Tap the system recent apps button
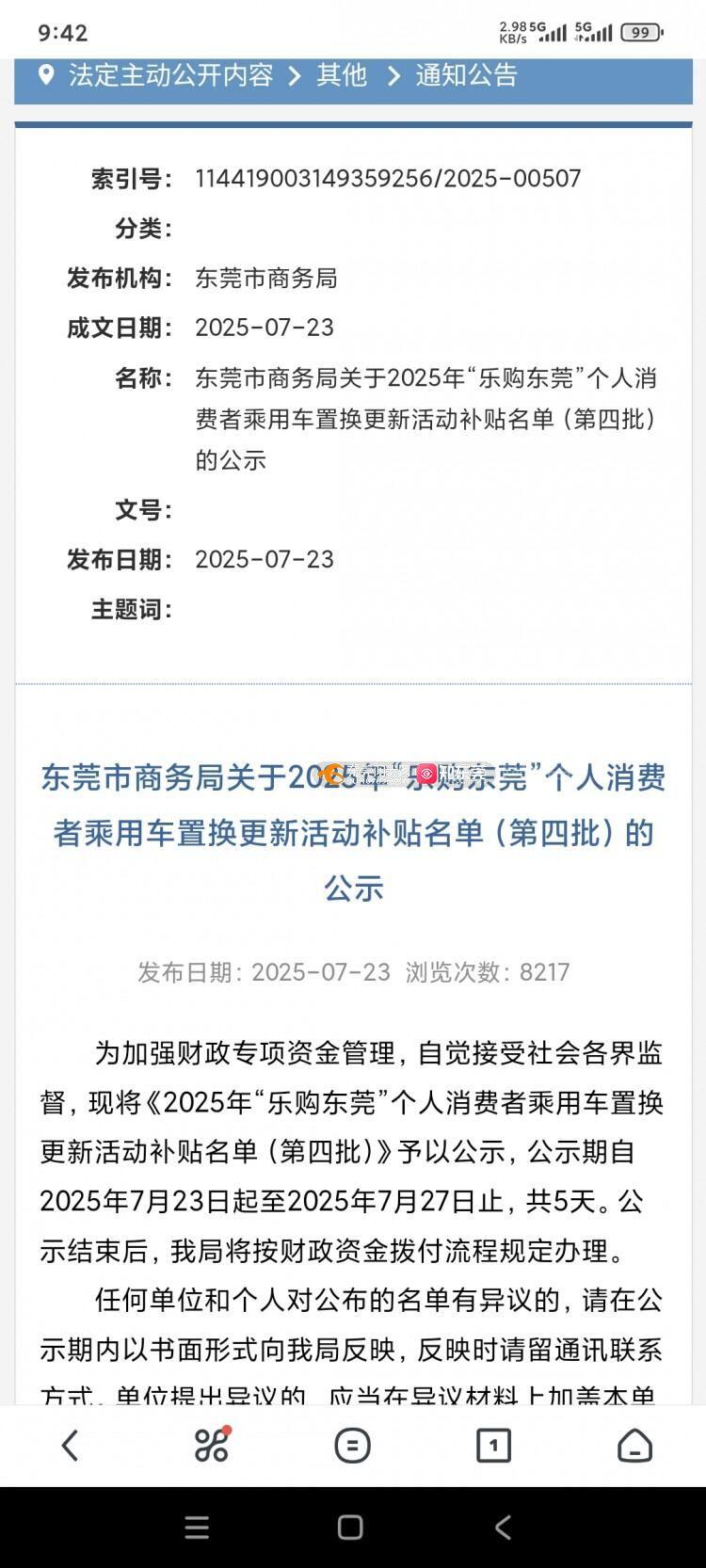This screenshot has height=1568, width=706. (197, 1528)
